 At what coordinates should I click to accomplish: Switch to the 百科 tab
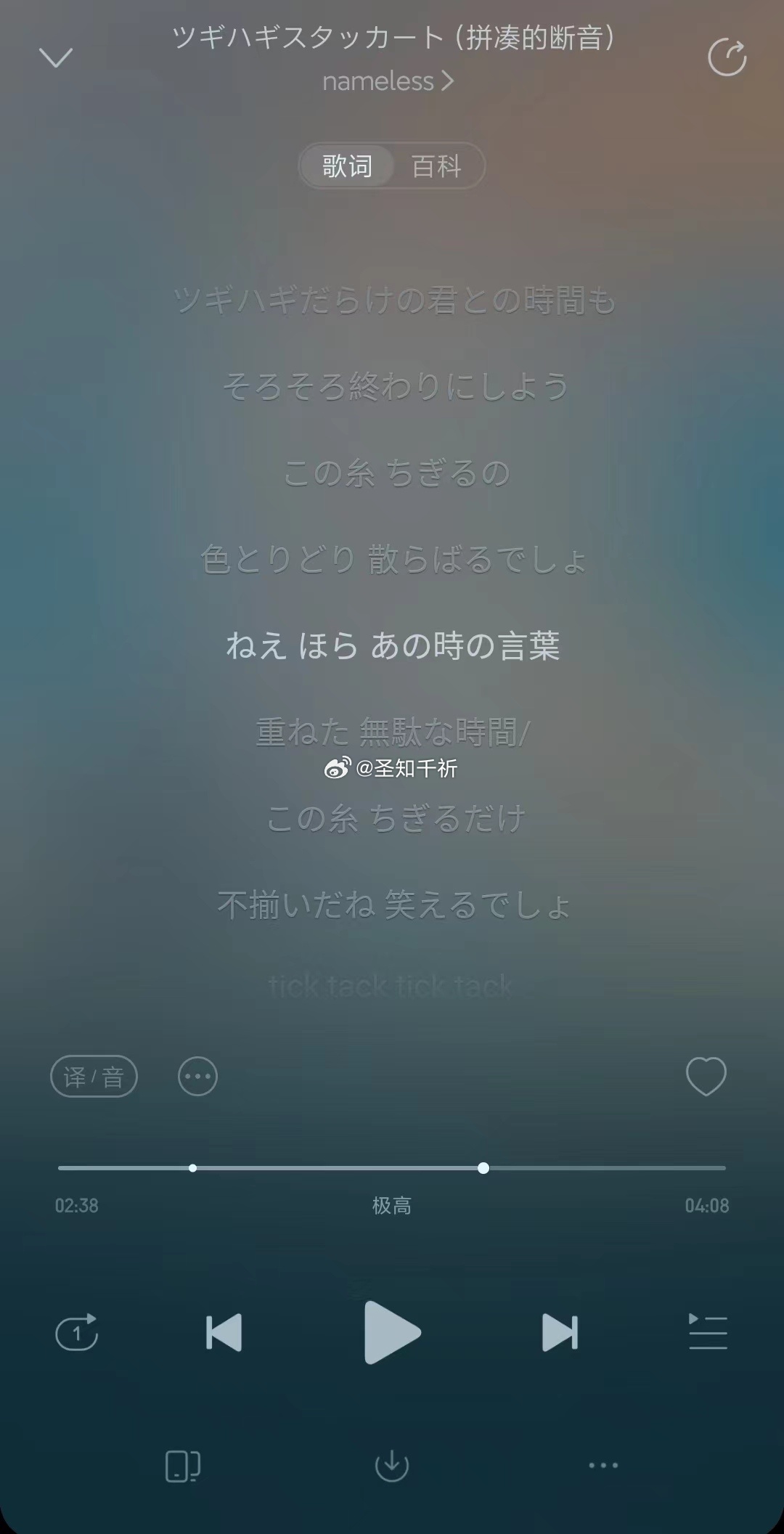point(436,166)
